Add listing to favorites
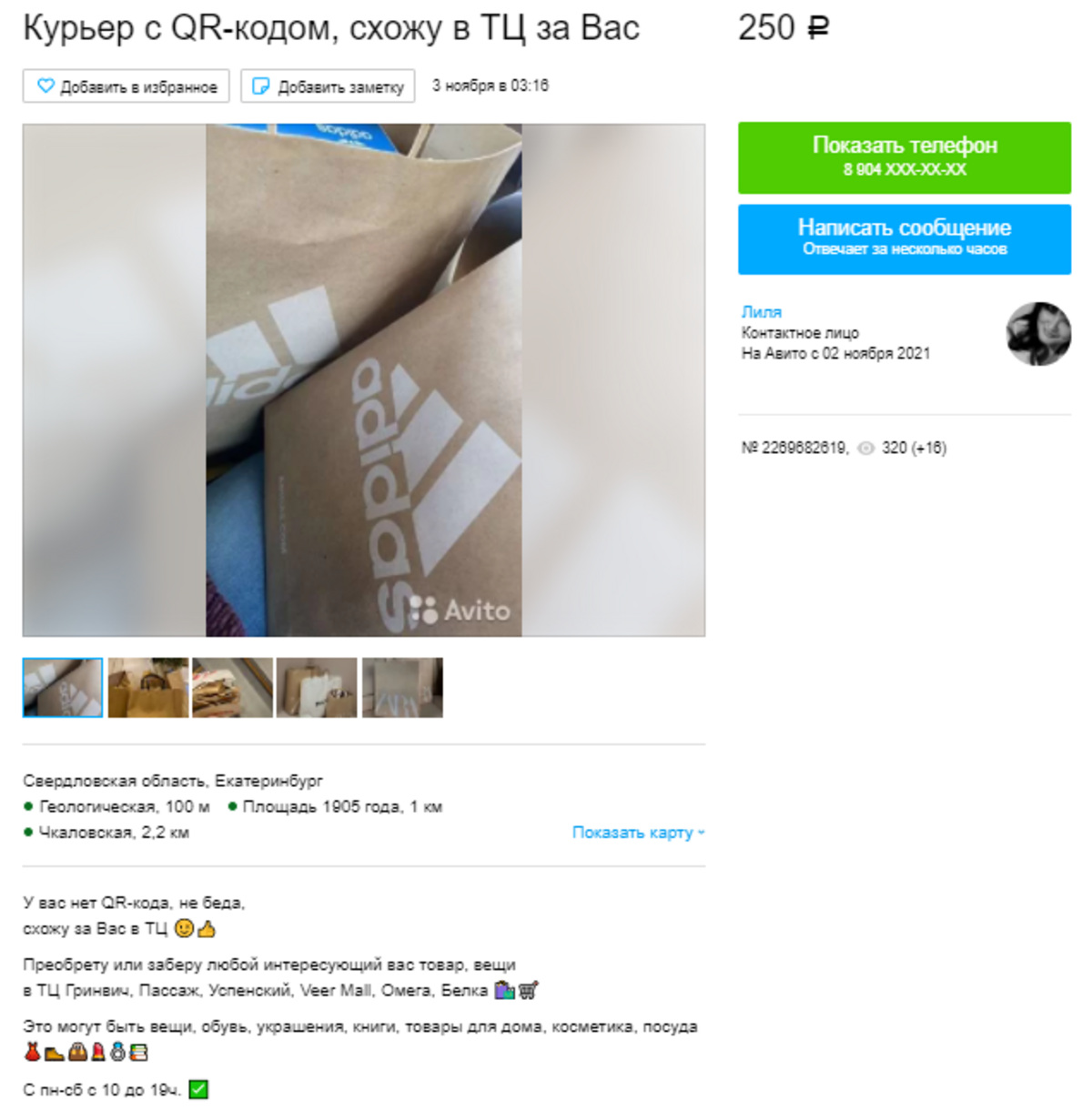The image size is (1092, 1111). tap(126, 86)
